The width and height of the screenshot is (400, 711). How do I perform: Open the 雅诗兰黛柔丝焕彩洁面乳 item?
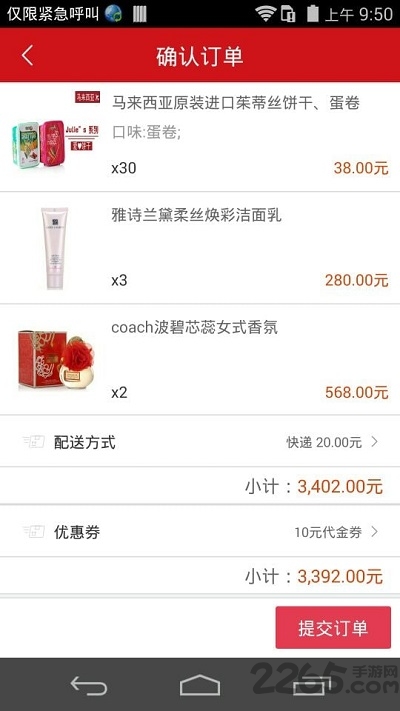point(200,248)
